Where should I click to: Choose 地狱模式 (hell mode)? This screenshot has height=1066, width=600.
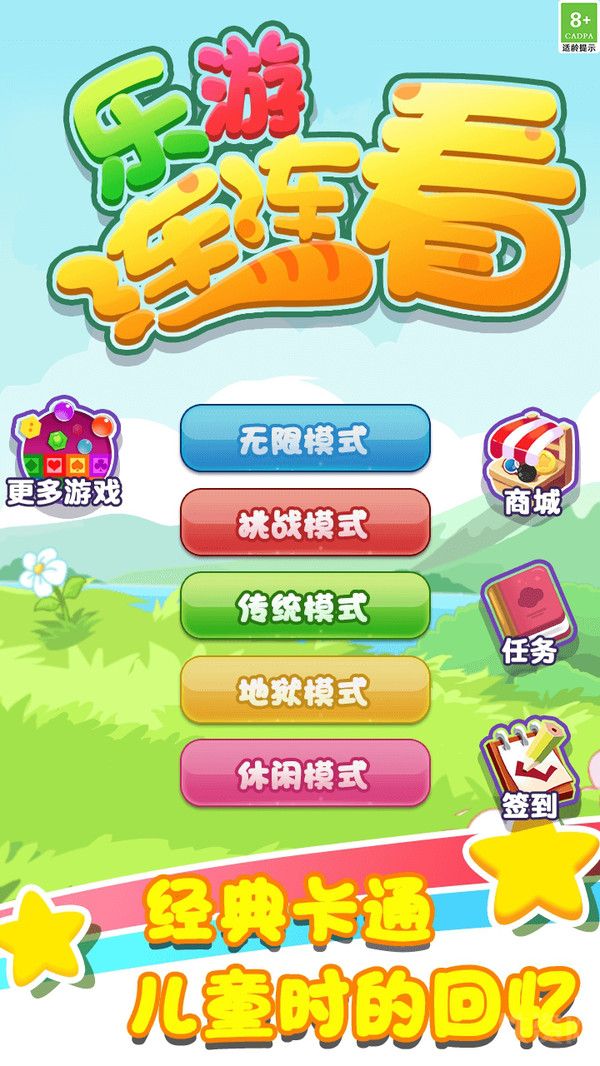click(305, 689)
